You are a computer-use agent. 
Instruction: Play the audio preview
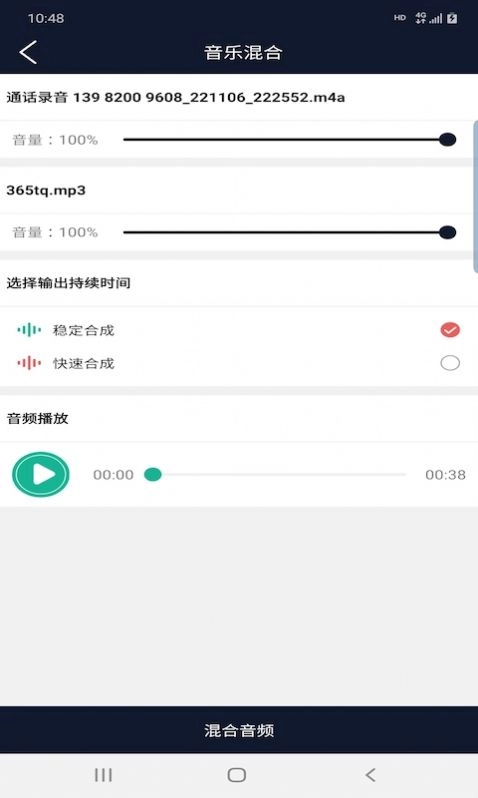41,474
